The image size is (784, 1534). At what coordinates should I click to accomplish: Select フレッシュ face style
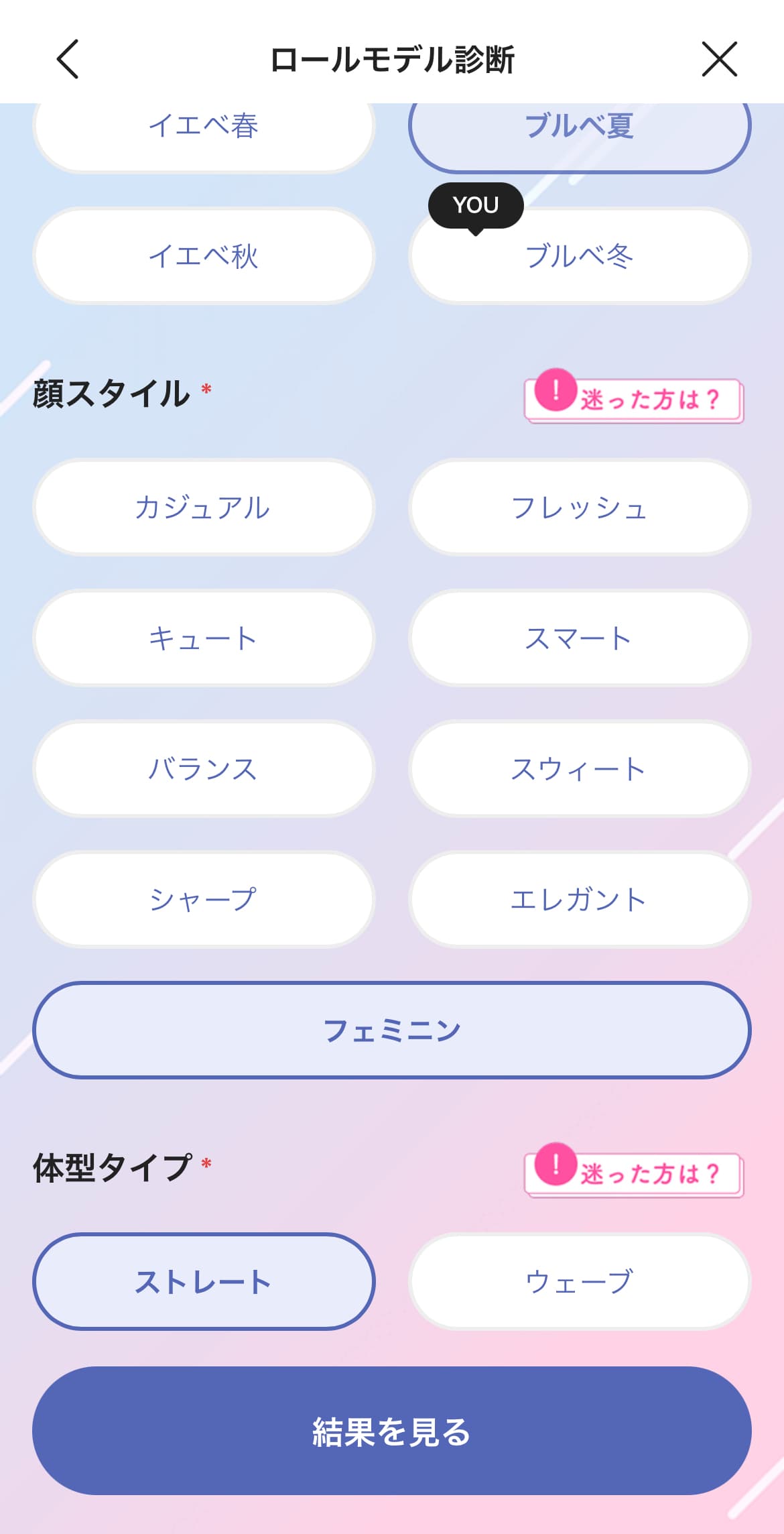point(580,507)
